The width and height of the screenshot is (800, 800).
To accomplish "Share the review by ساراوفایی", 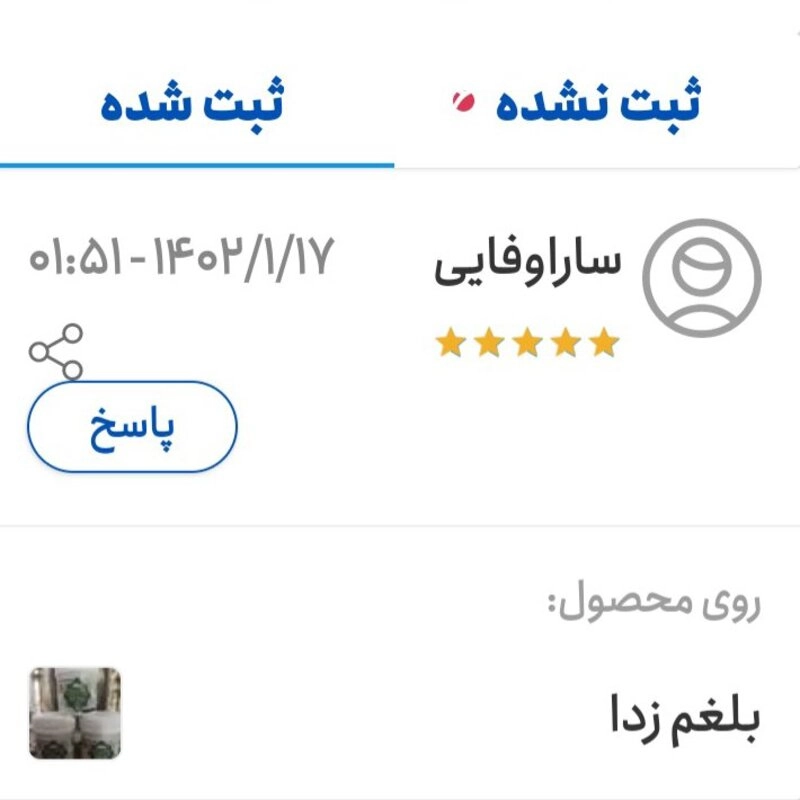I will (x=56, y=351).
